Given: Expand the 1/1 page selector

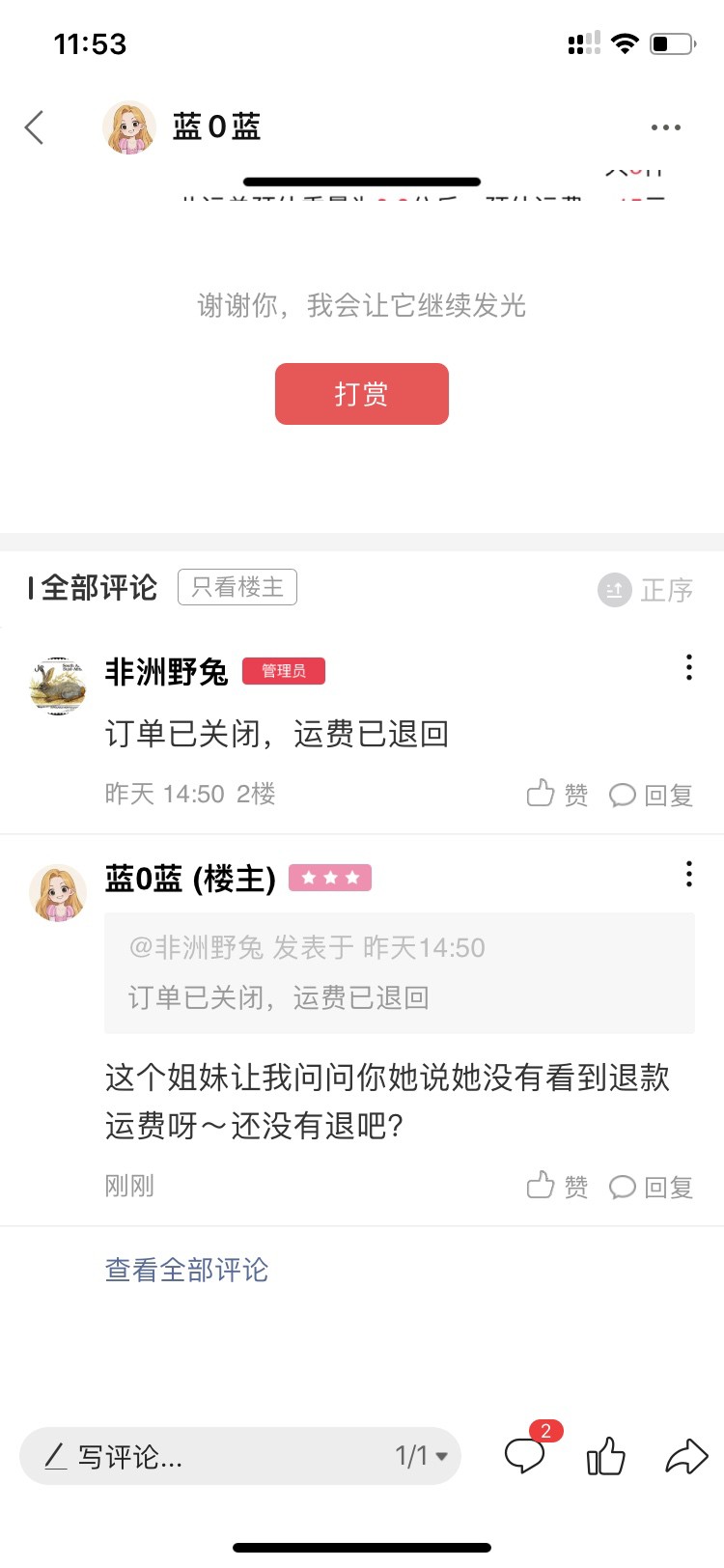Looking at the screenshot, I should (422, 1456).
